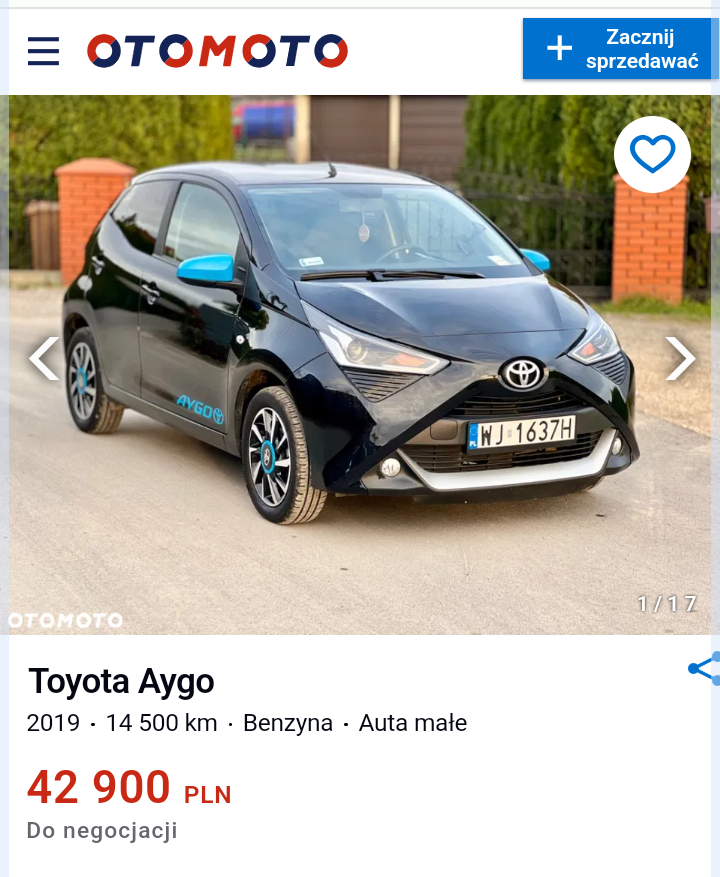Add Toyota Aygo to favorites
720x877 pixels.
[652, 154]
